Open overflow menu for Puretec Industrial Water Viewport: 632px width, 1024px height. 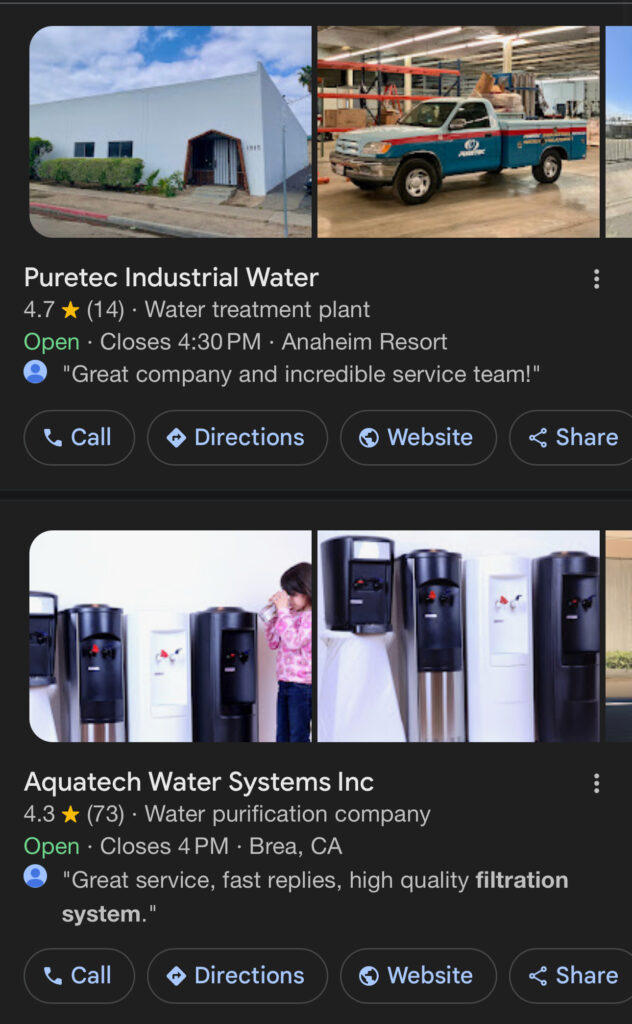(596, 279)
